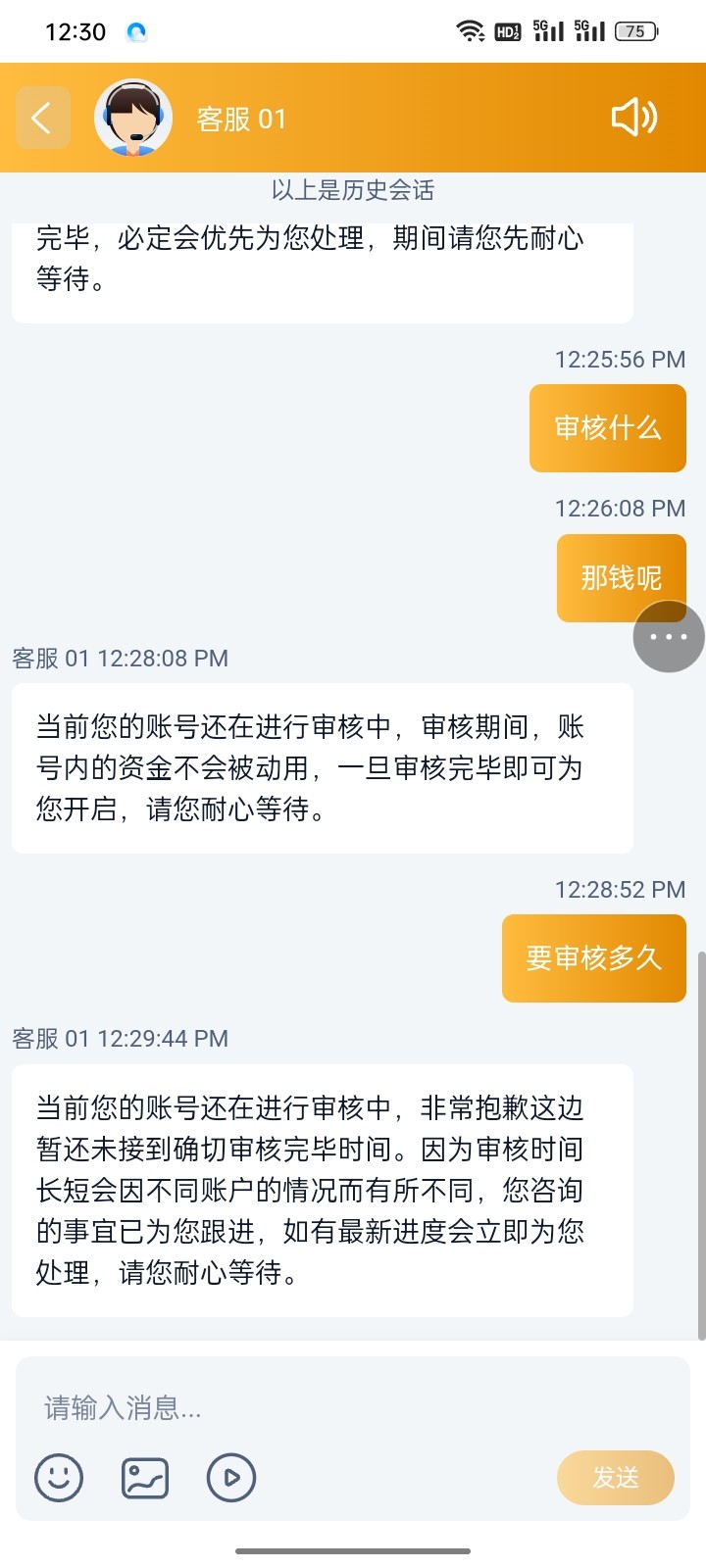
Task: Tap the HD status indicator
Action: 507,31
